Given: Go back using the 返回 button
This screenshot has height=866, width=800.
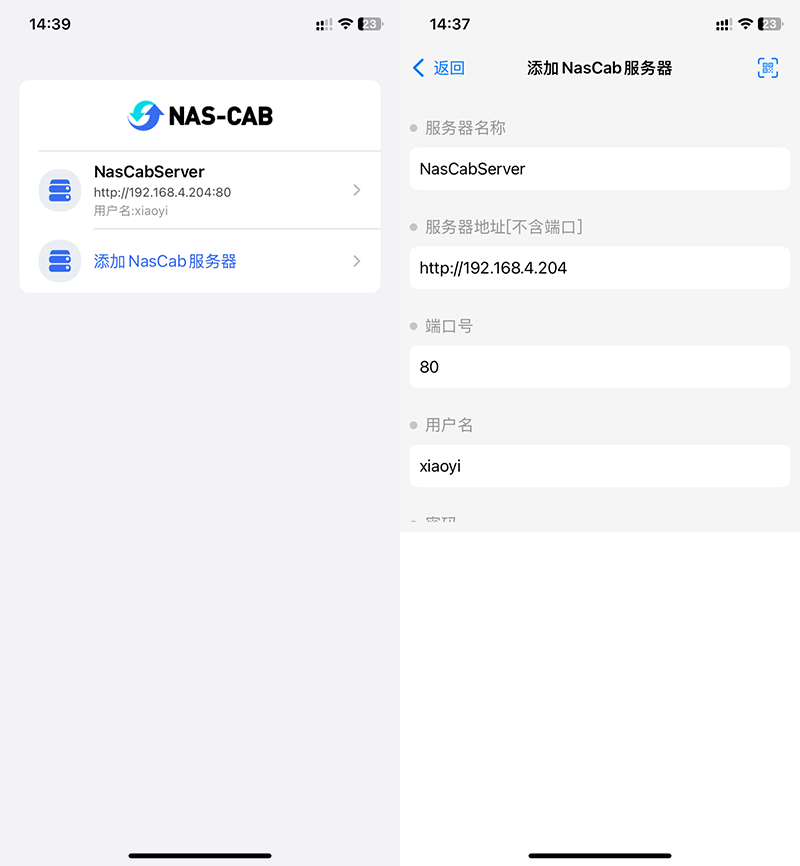Looking at the screenshot, I should (439, 68).
